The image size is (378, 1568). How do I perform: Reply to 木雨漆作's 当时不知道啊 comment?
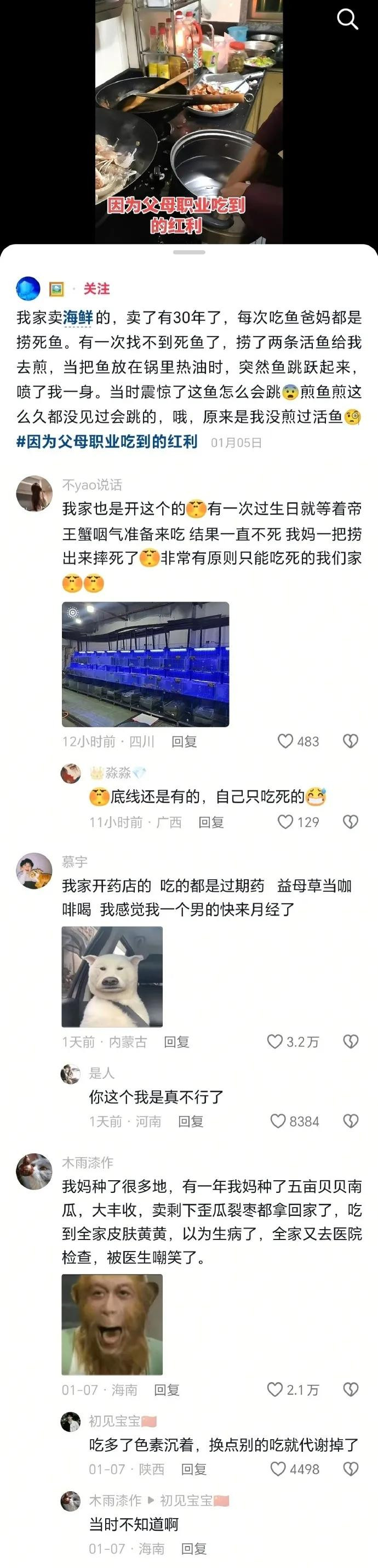[x=194, y=1548]
